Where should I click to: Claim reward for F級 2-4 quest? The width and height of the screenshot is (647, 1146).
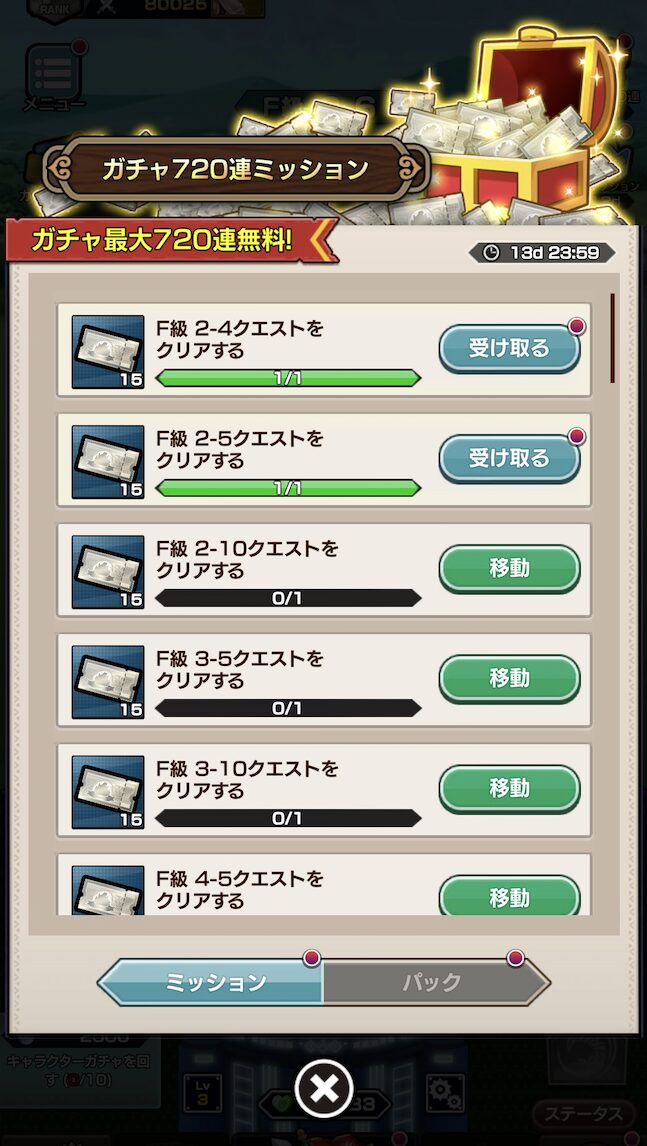pos(509,348)
